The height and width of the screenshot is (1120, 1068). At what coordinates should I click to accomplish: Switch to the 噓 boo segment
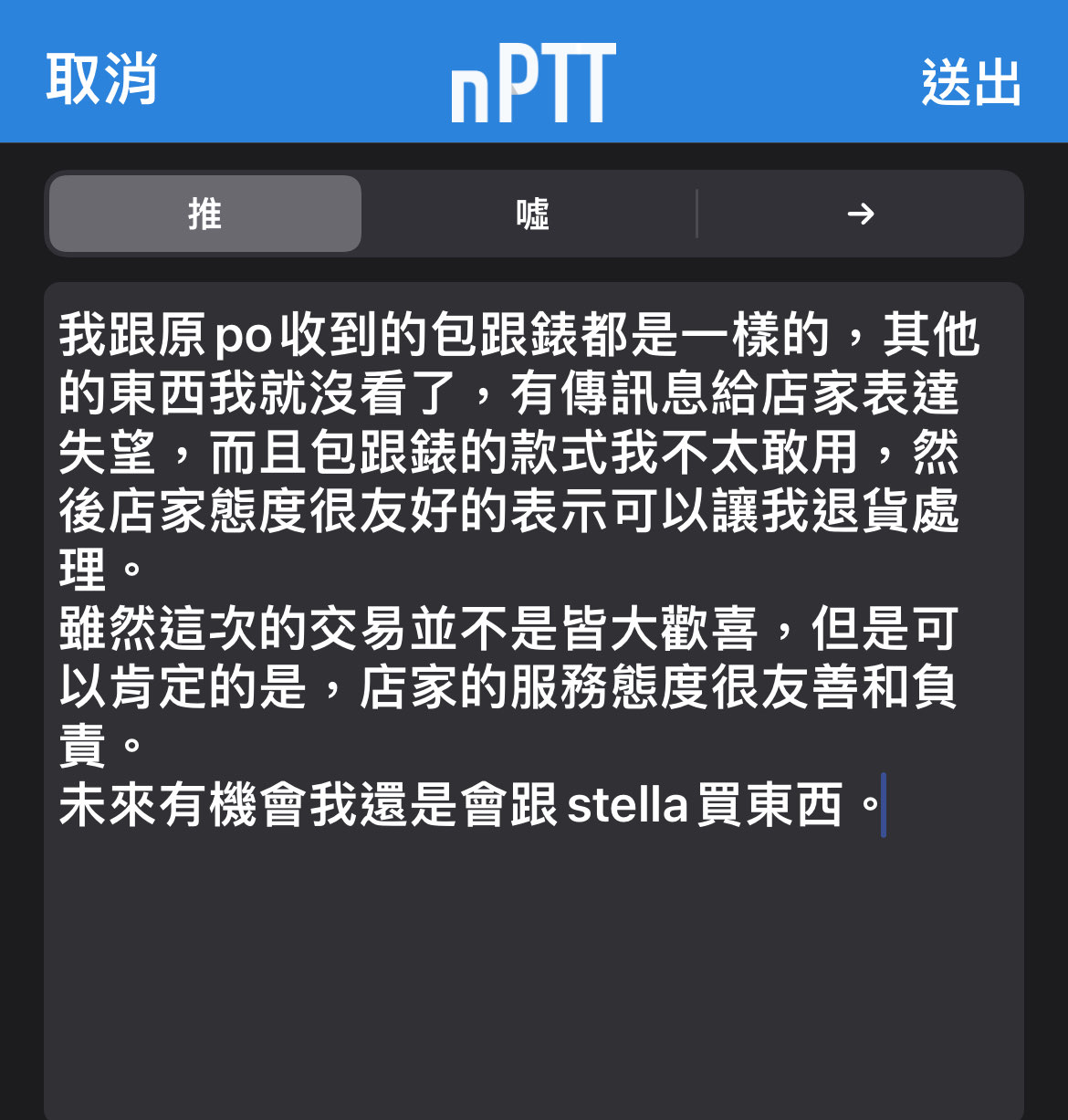532,215
